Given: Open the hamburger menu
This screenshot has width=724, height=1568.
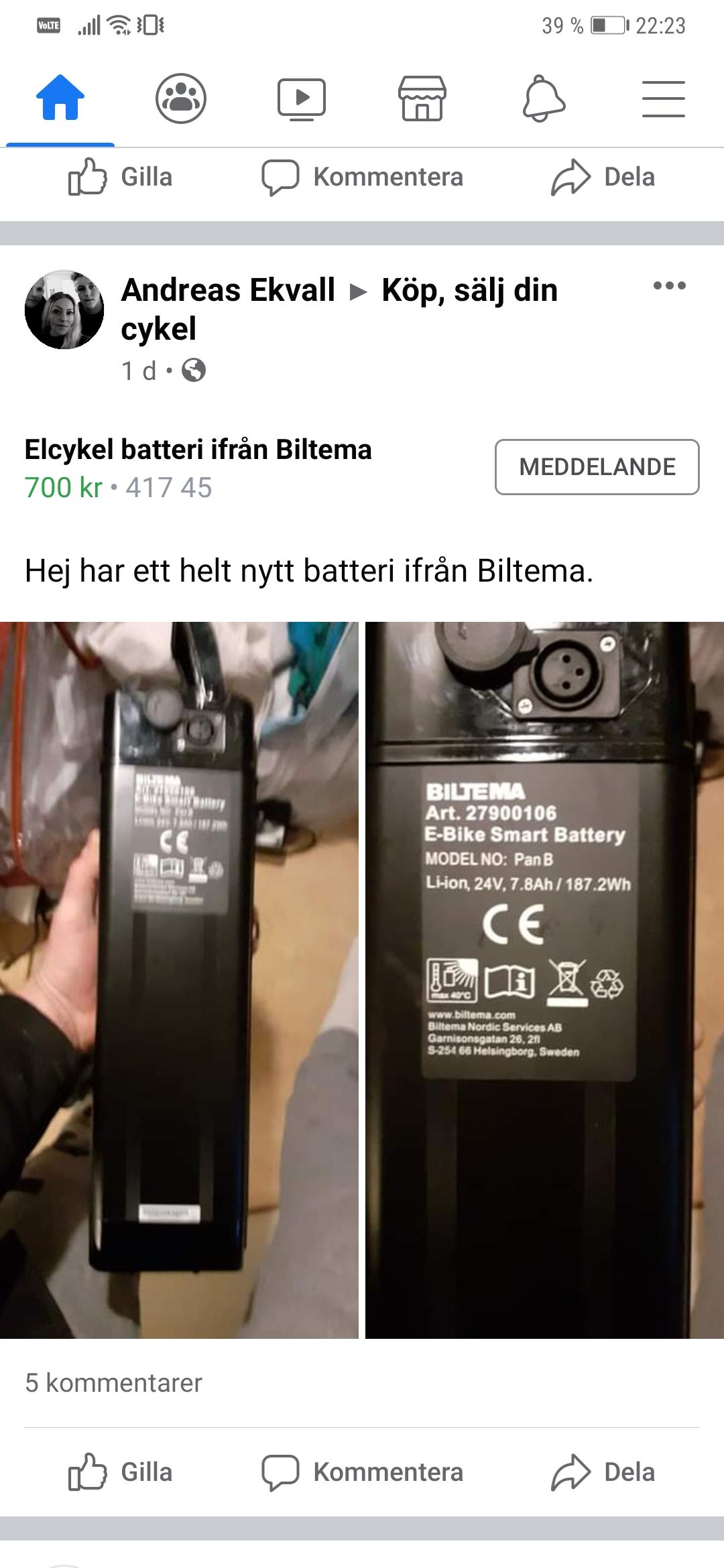Looking at the screenshot, I should click(663, 99).
